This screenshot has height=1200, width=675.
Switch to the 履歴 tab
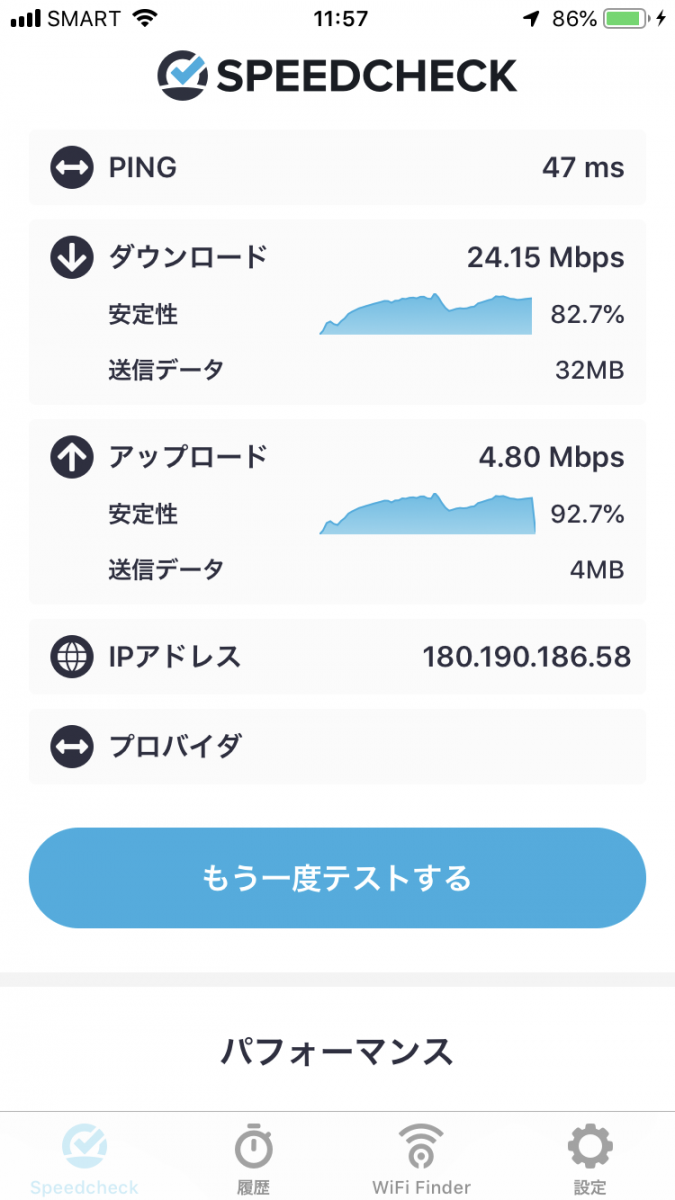pyautogui.click(x=253, y=1158)
